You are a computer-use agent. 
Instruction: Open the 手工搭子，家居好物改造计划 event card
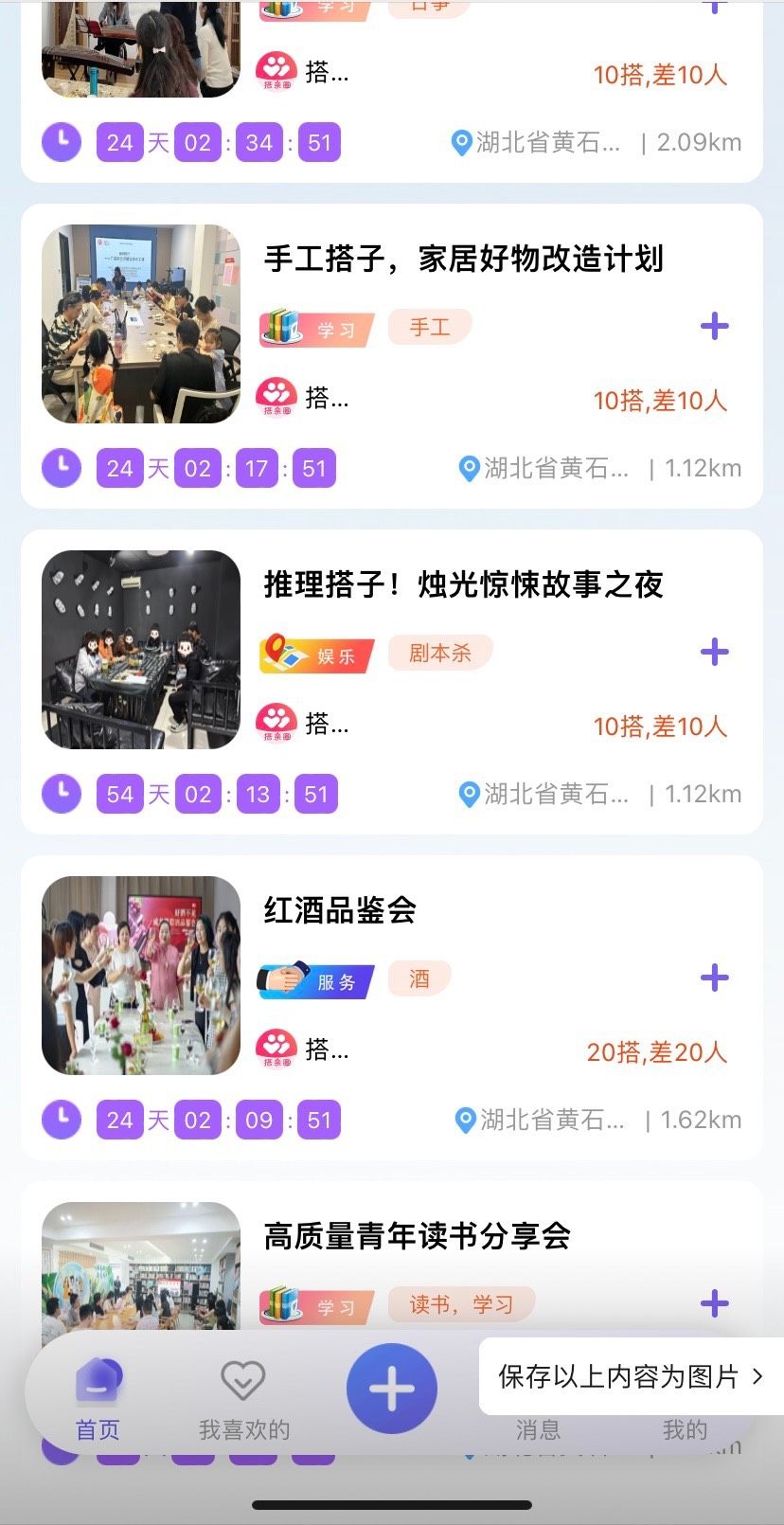coord(463,259)
